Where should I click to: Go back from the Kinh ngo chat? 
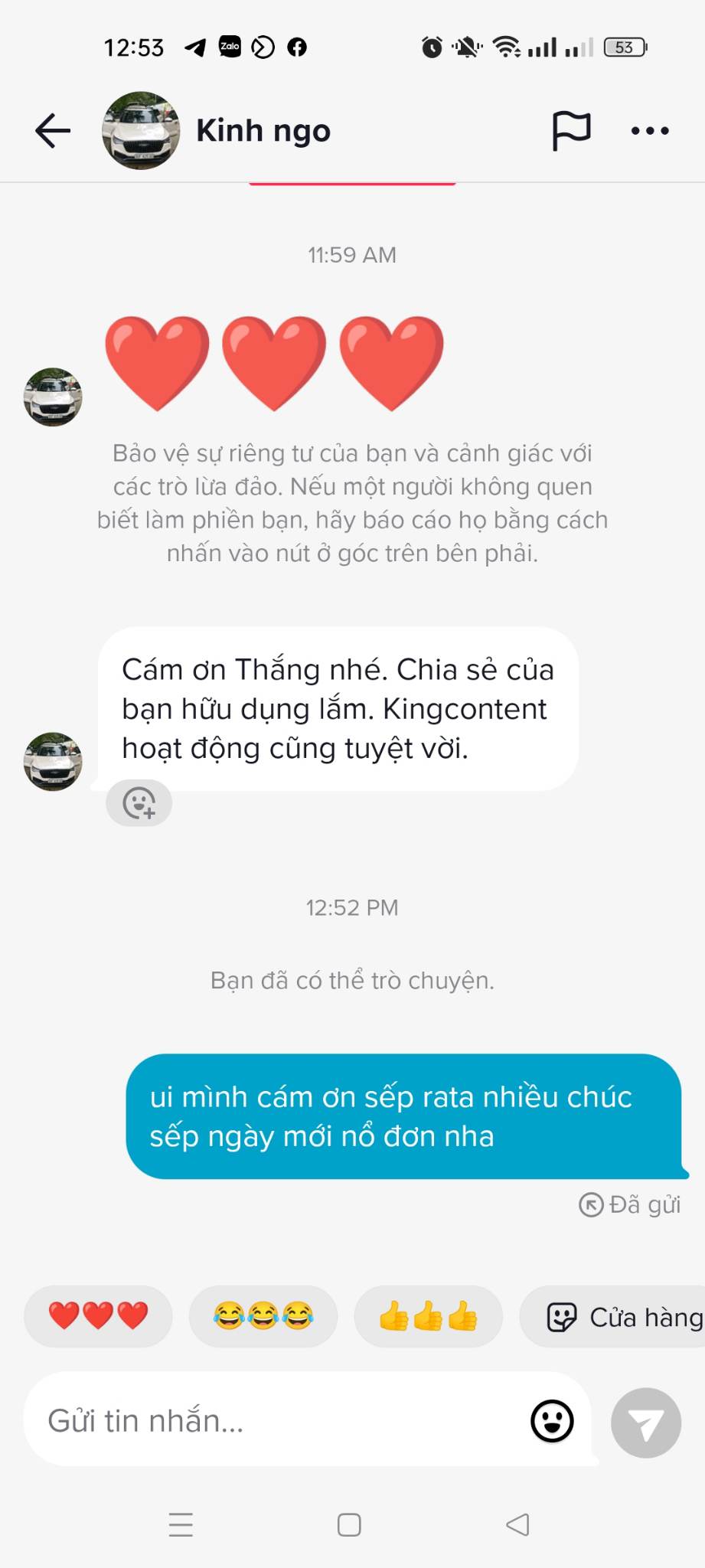[x=53, y=130]
